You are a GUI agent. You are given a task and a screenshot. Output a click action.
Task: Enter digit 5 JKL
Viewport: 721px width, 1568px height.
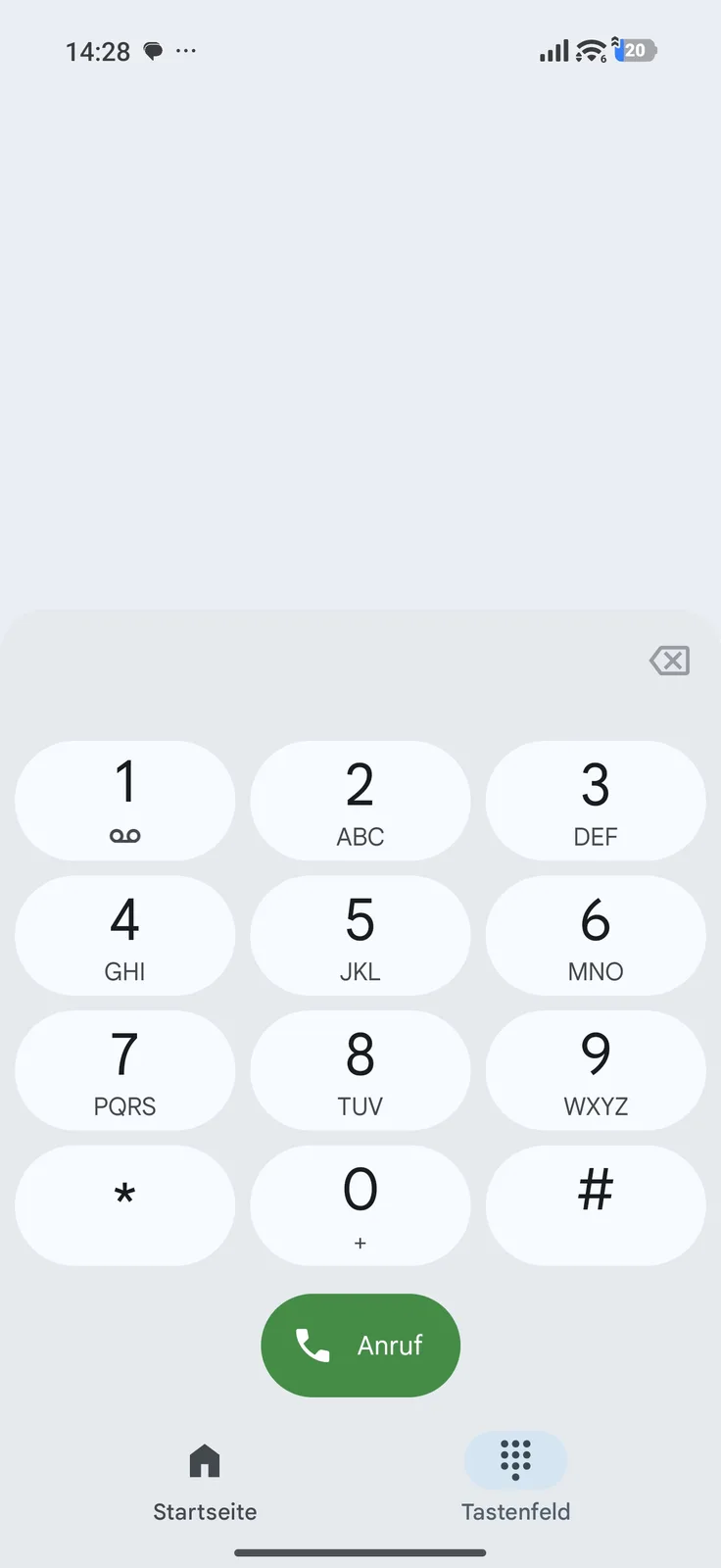click(x=360, y=936)
